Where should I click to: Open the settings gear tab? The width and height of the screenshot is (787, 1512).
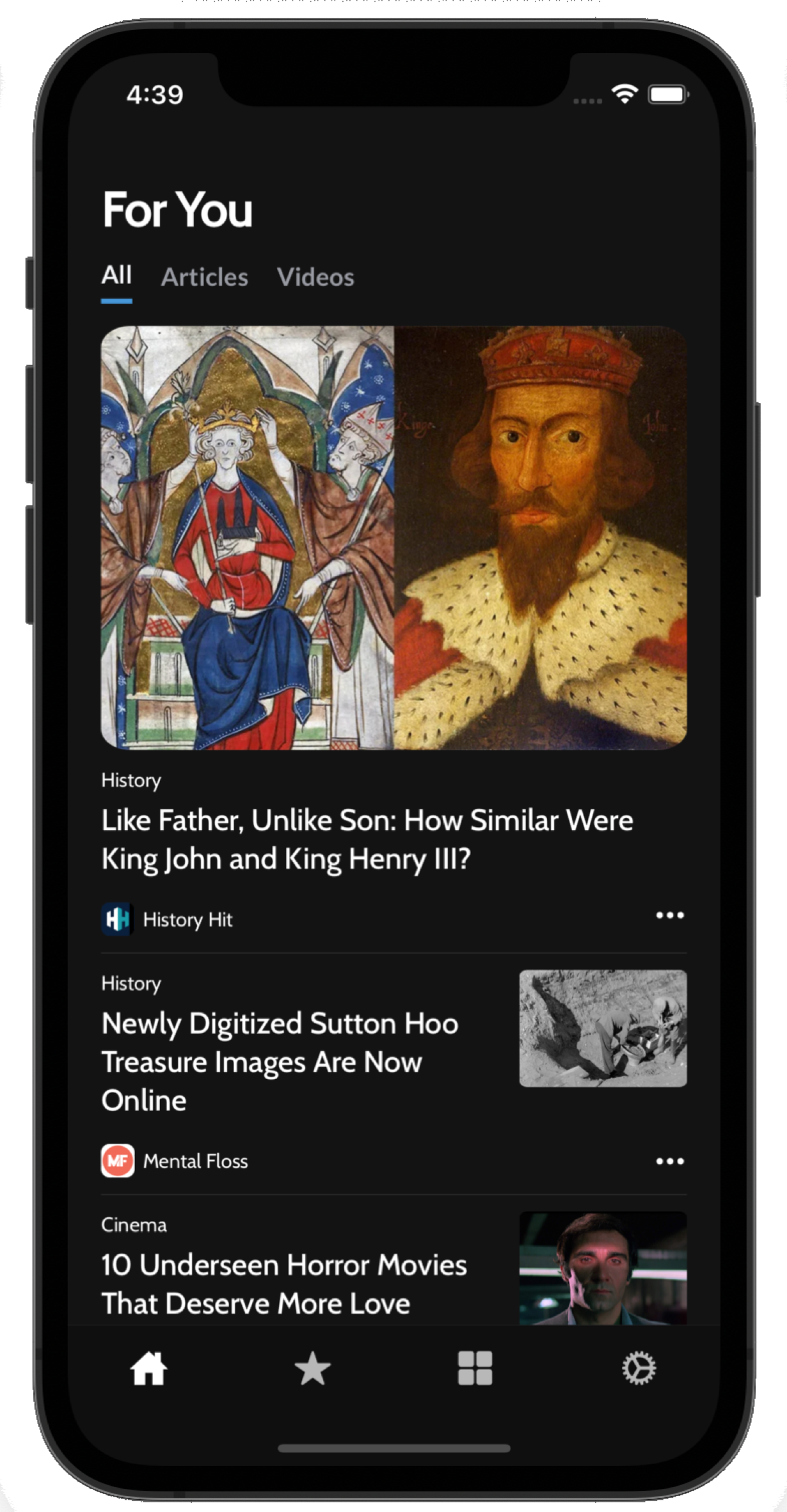[639, 1368]
